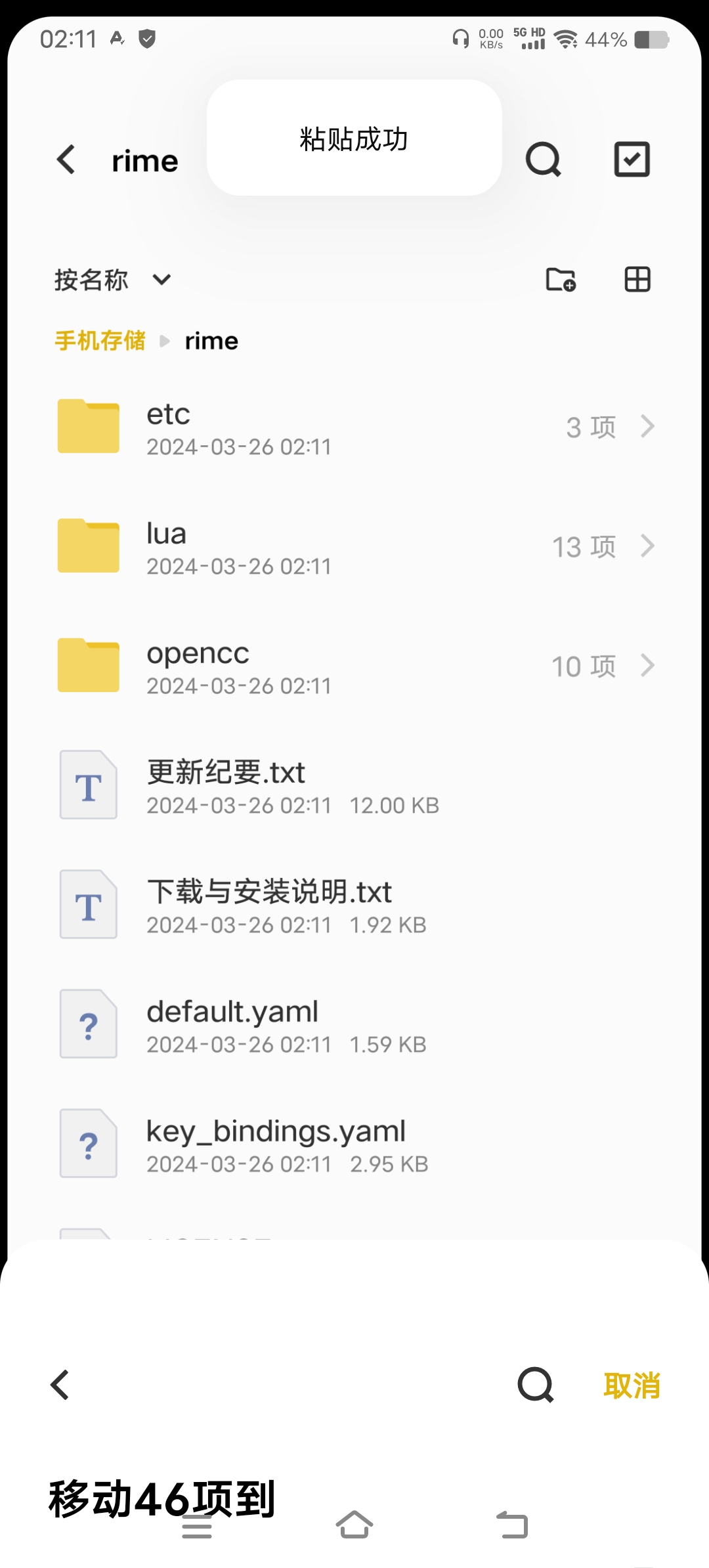Tap the back arrow in the move panel
Viewport: 709px width, 1568px height.
coord(60,1385)
